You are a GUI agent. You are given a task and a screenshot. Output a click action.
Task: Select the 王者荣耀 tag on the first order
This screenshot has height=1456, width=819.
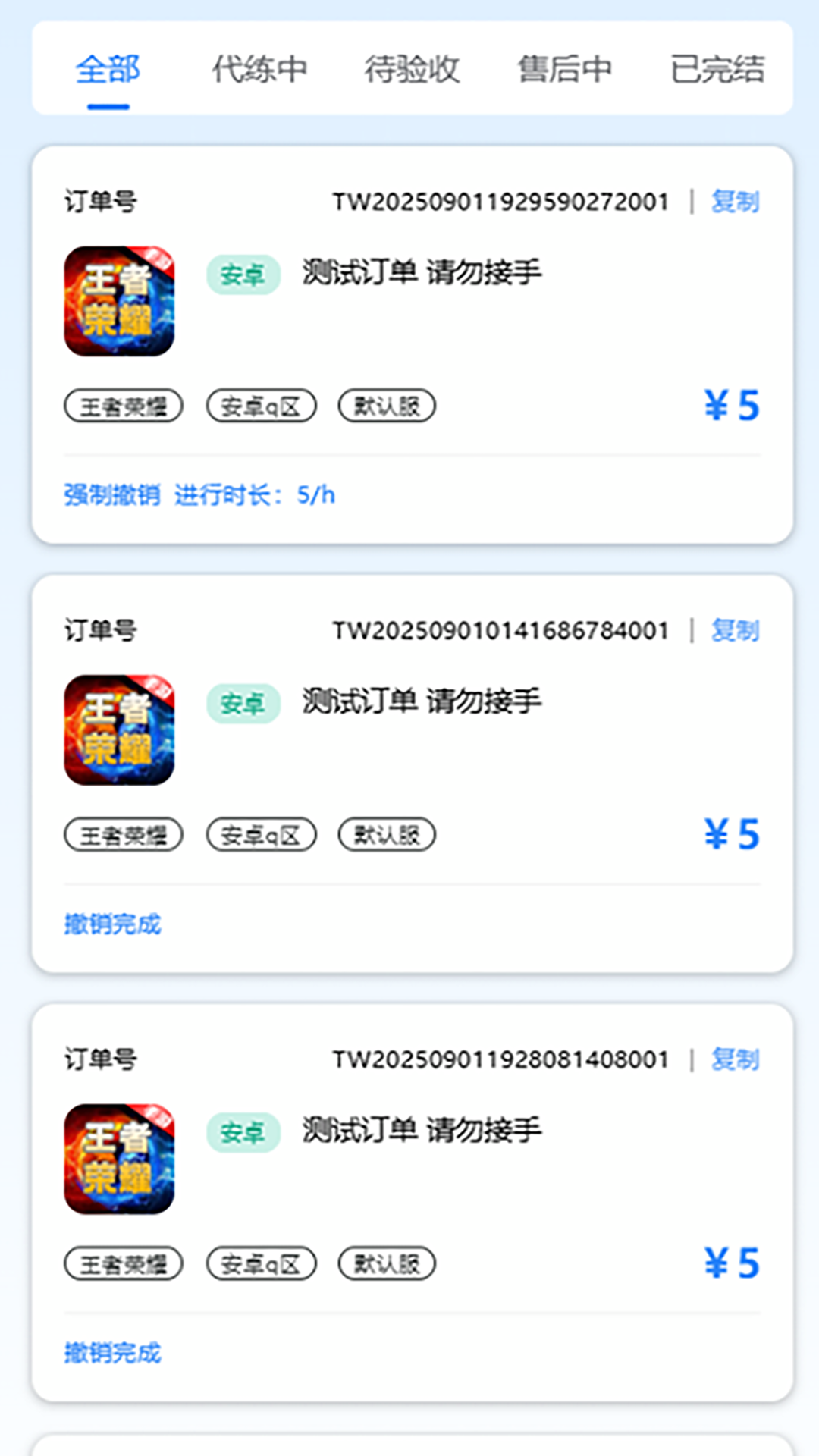point(122,406)
